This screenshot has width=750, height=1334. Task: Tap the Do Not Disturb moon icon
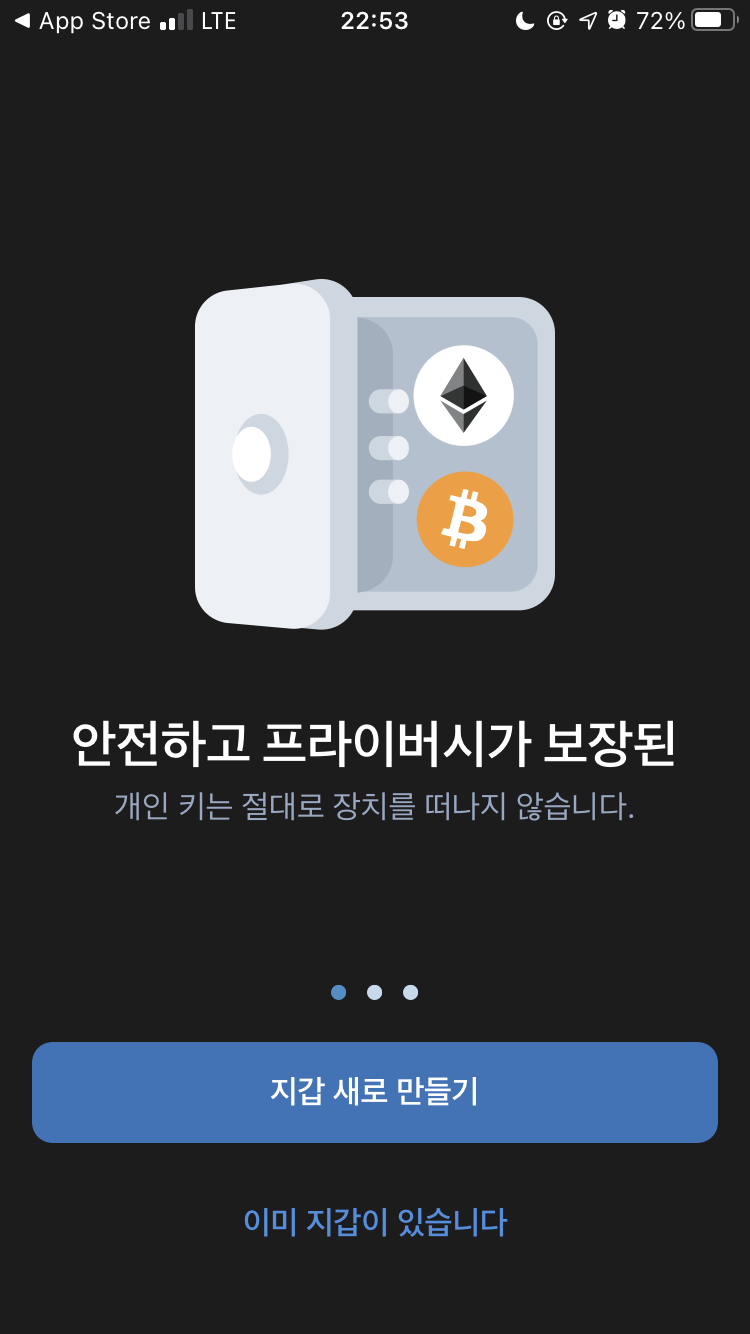tap(526, 20)
